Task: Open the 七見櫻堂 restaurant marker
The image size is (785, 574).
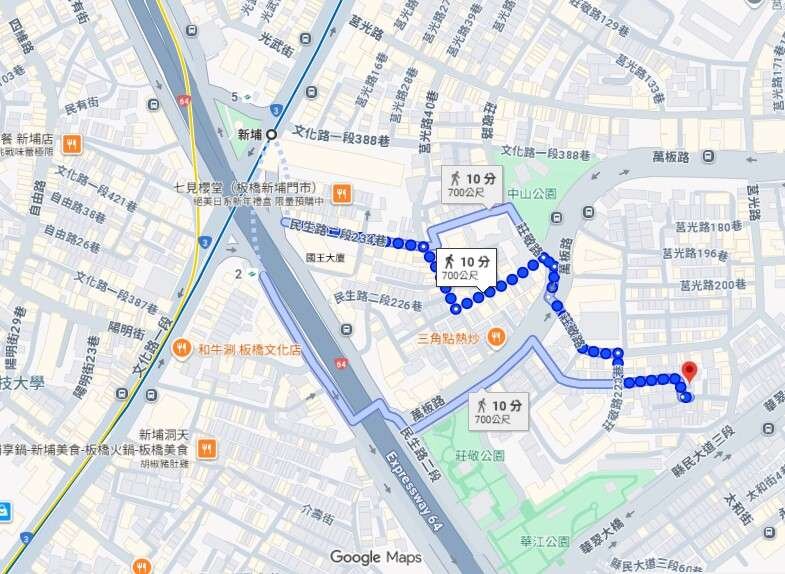Action: 341,193
